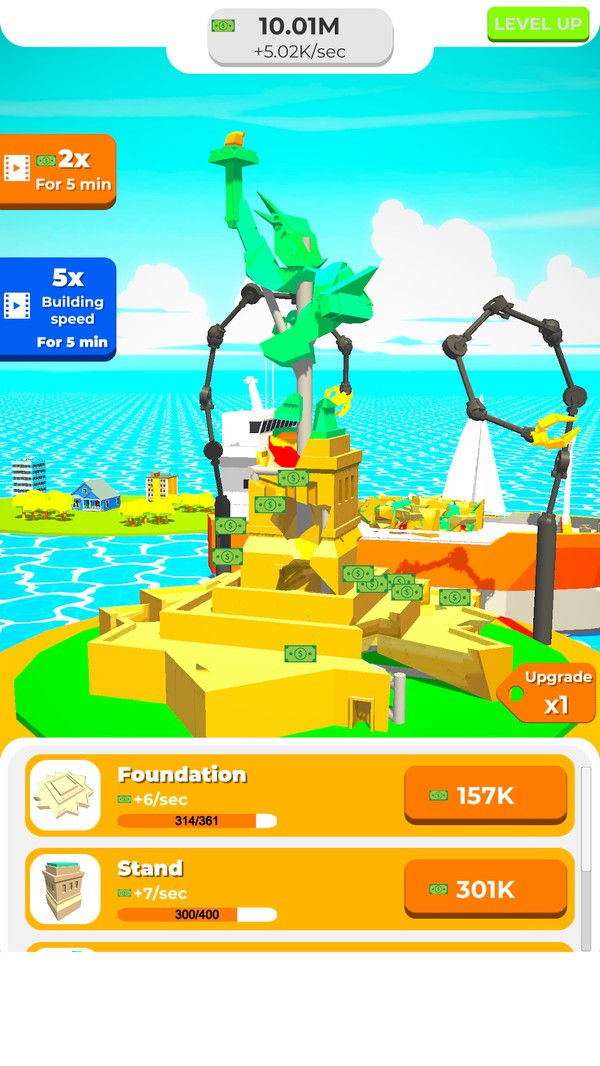Buy the Stand upgrade for 301K

(485, 889)
